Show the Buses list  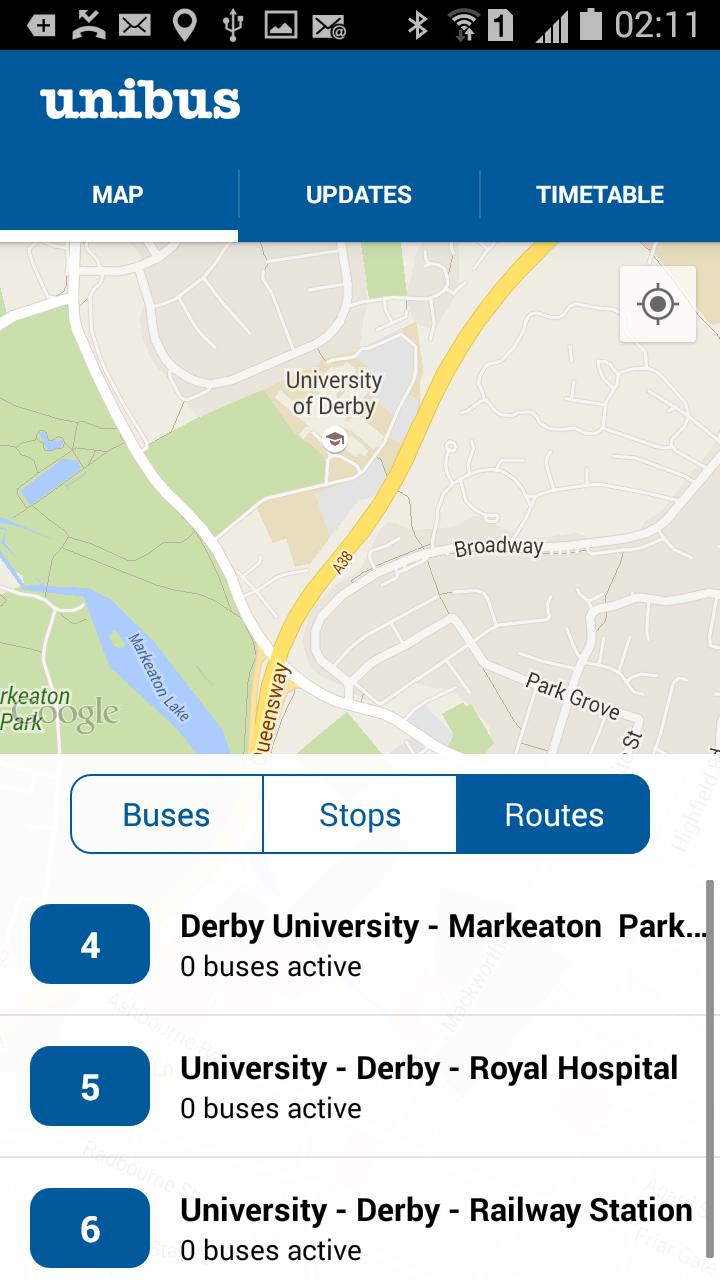[x=166, y=815]
